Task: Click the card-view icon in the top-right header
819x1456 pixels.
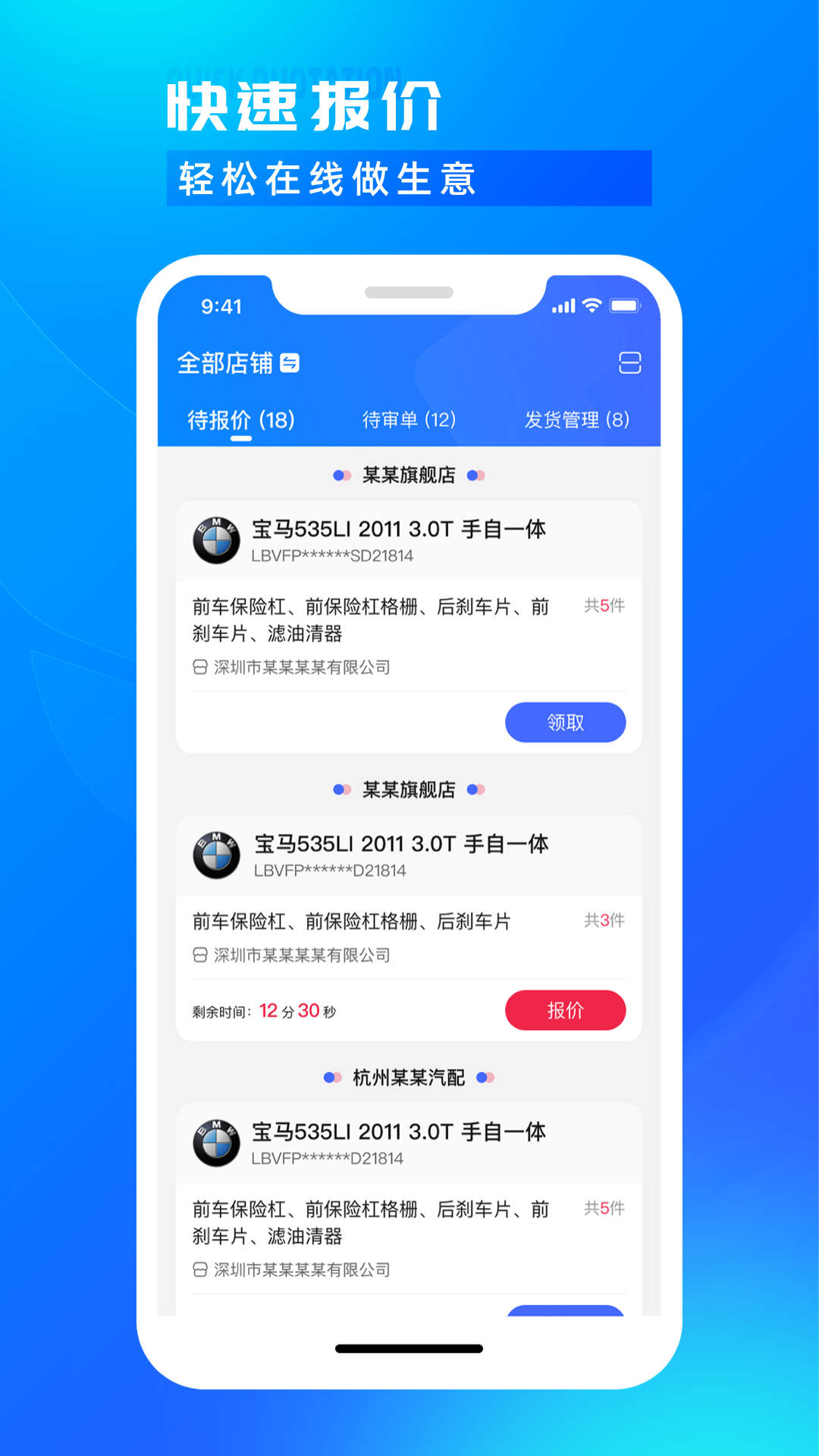Action: pos(629,363)
